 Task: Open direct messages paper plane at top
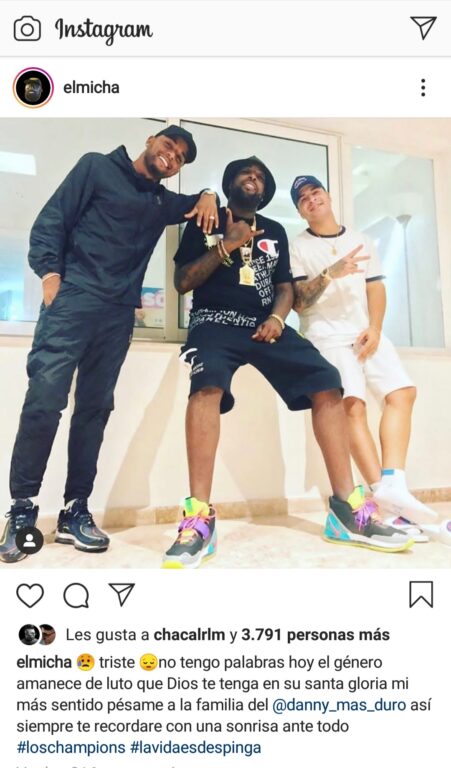[423, 27]
